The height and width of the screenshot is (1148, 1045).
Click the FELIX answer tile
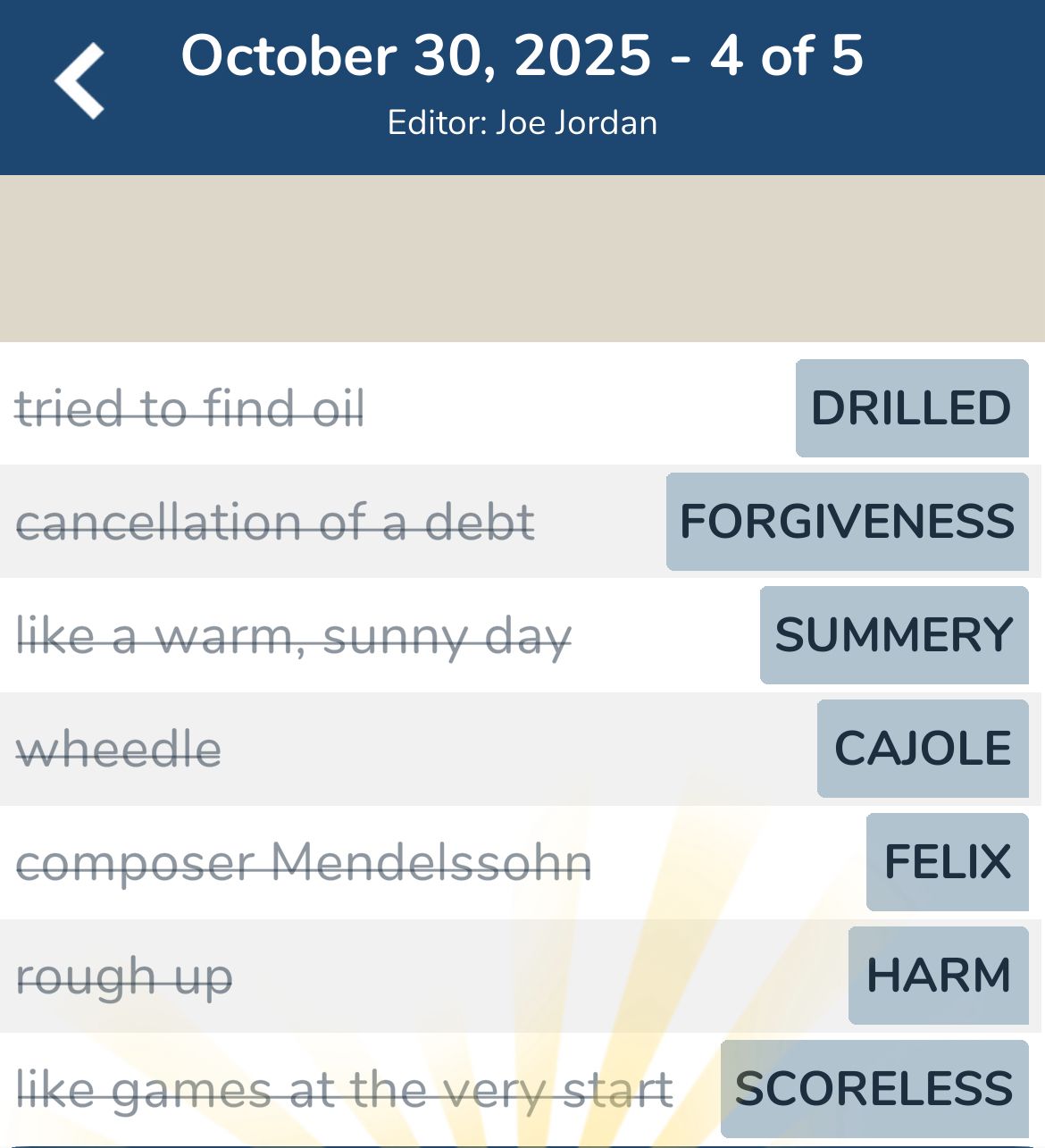pyautogui.click(x=947, y=862)
